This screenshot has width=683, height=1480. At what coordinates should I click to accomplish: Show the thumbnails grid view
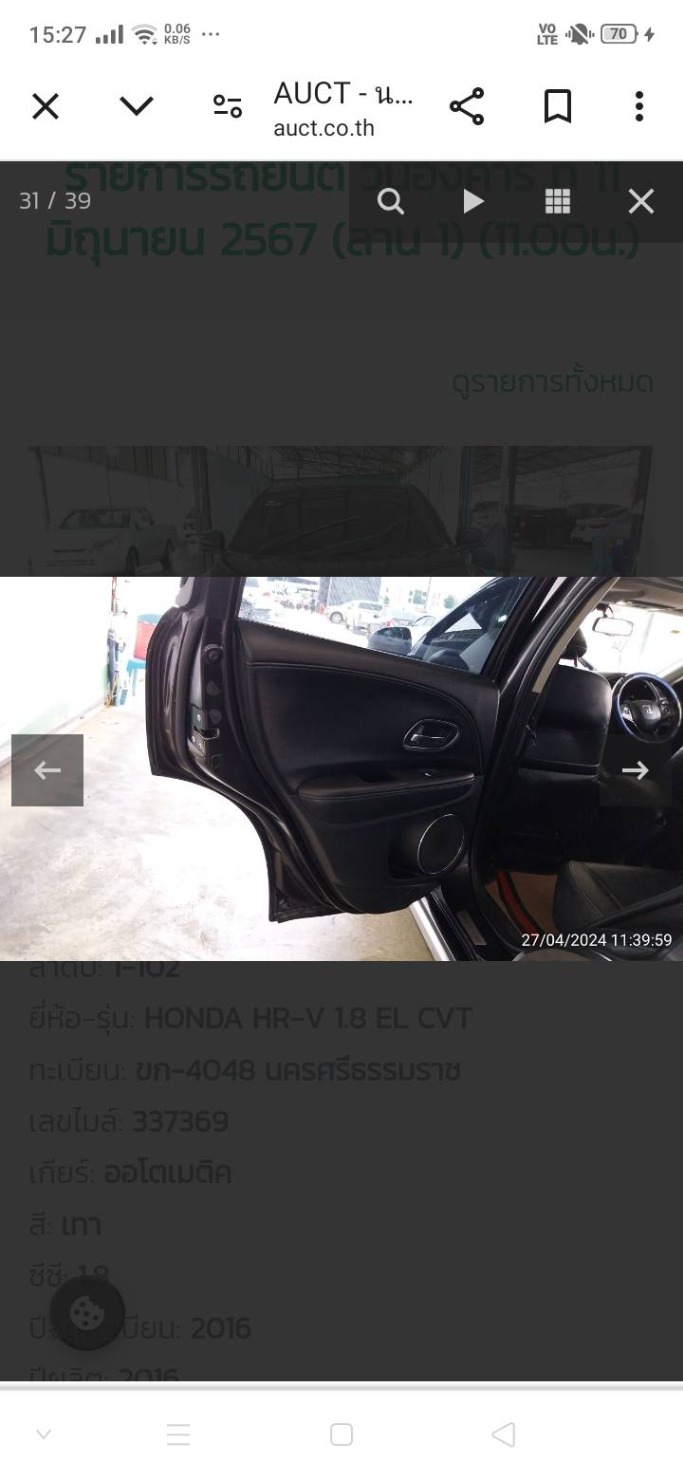tap(557, 202)
